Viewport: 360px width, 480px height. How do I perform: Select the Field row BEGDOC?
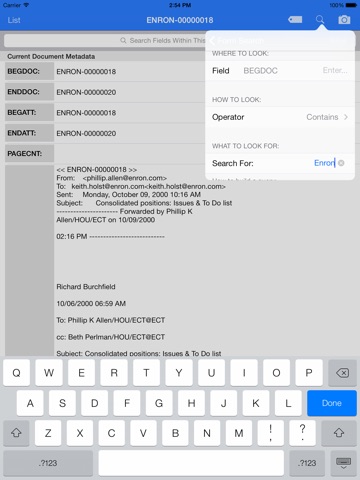tap(280, 71)
